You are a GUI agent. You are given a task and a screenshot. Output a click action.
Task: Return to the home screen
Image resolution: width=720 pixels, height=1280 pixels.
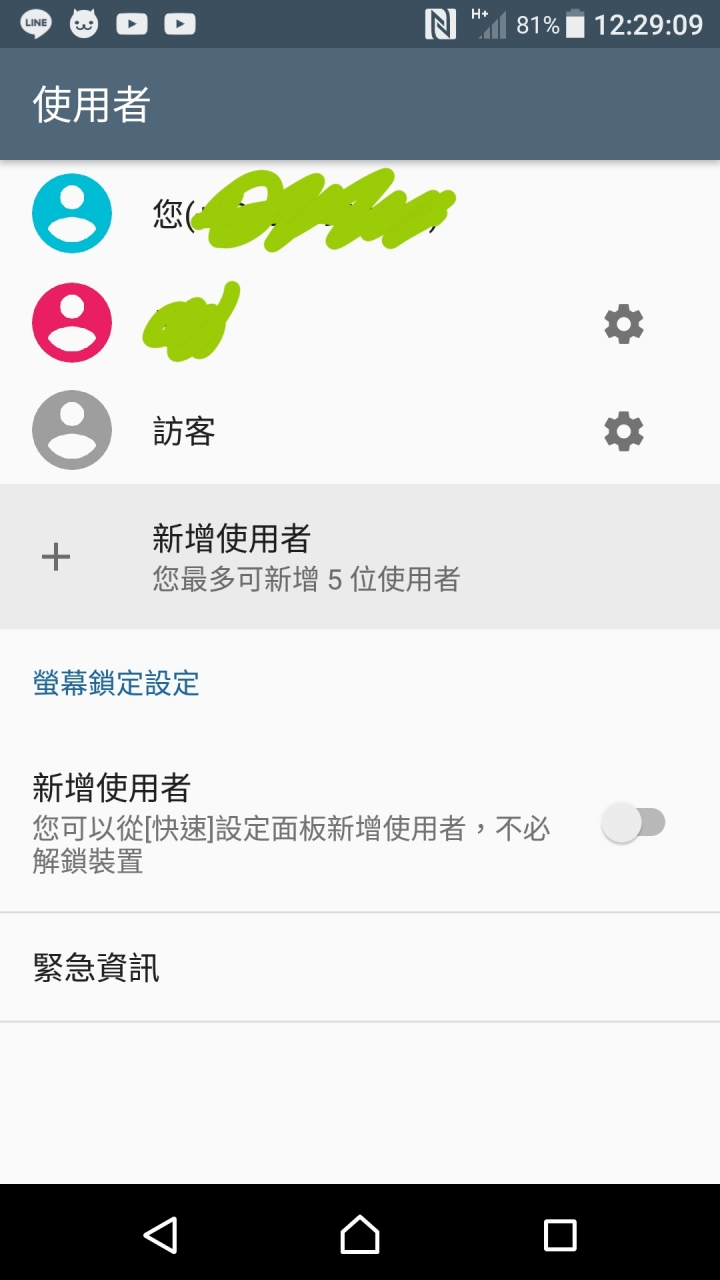tap(360, 1235)
